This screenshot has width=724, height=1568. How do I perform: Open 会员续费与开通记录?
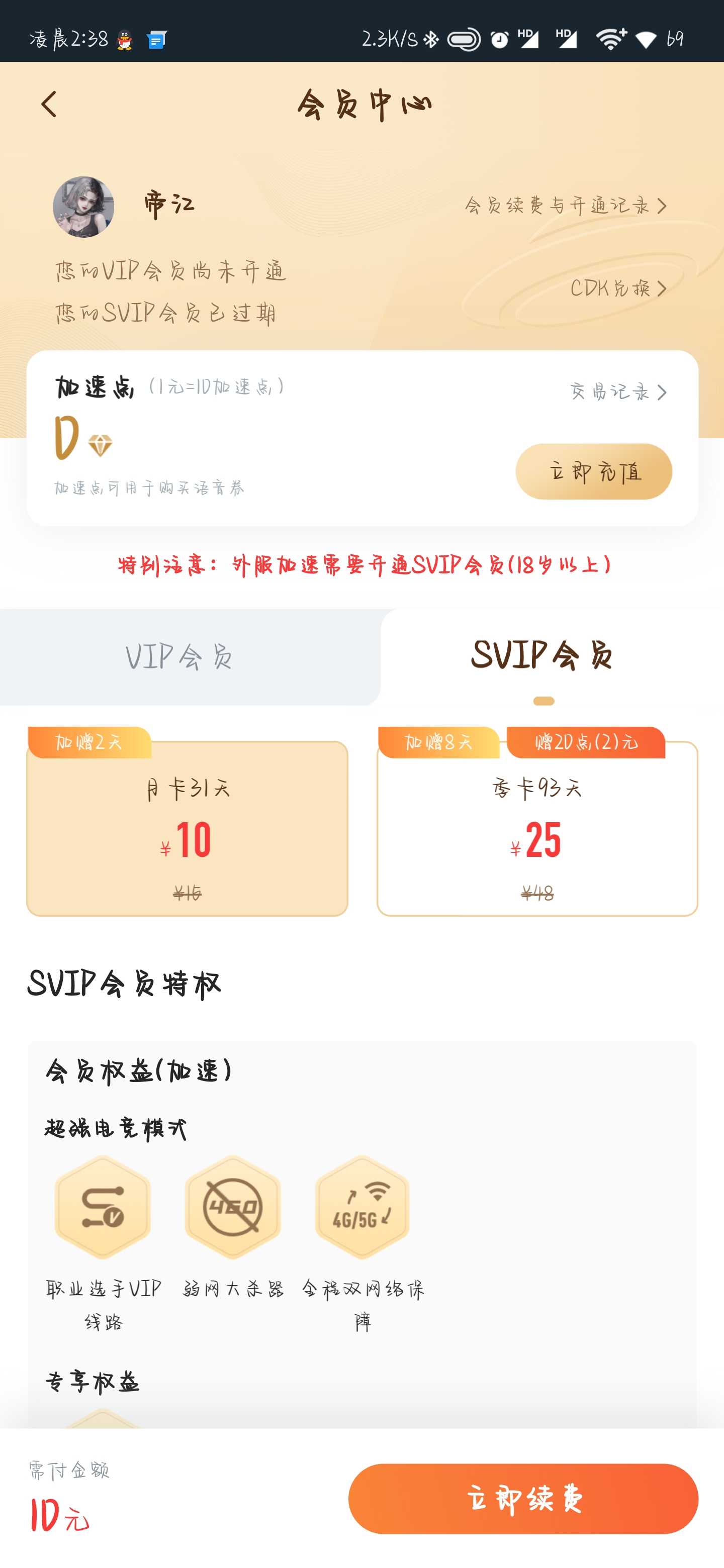pos(566,206)
